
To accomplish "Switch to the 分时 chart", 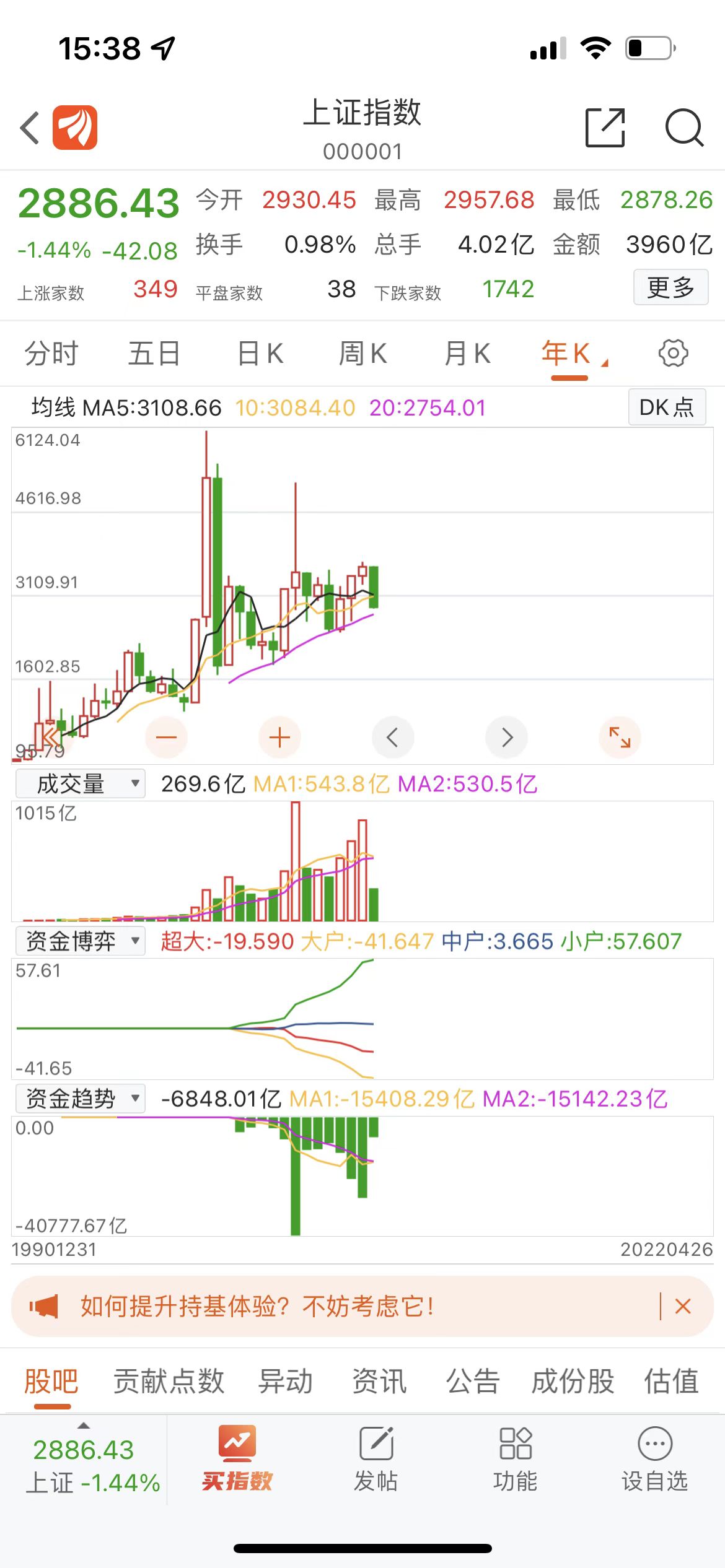I will (51, 354).
